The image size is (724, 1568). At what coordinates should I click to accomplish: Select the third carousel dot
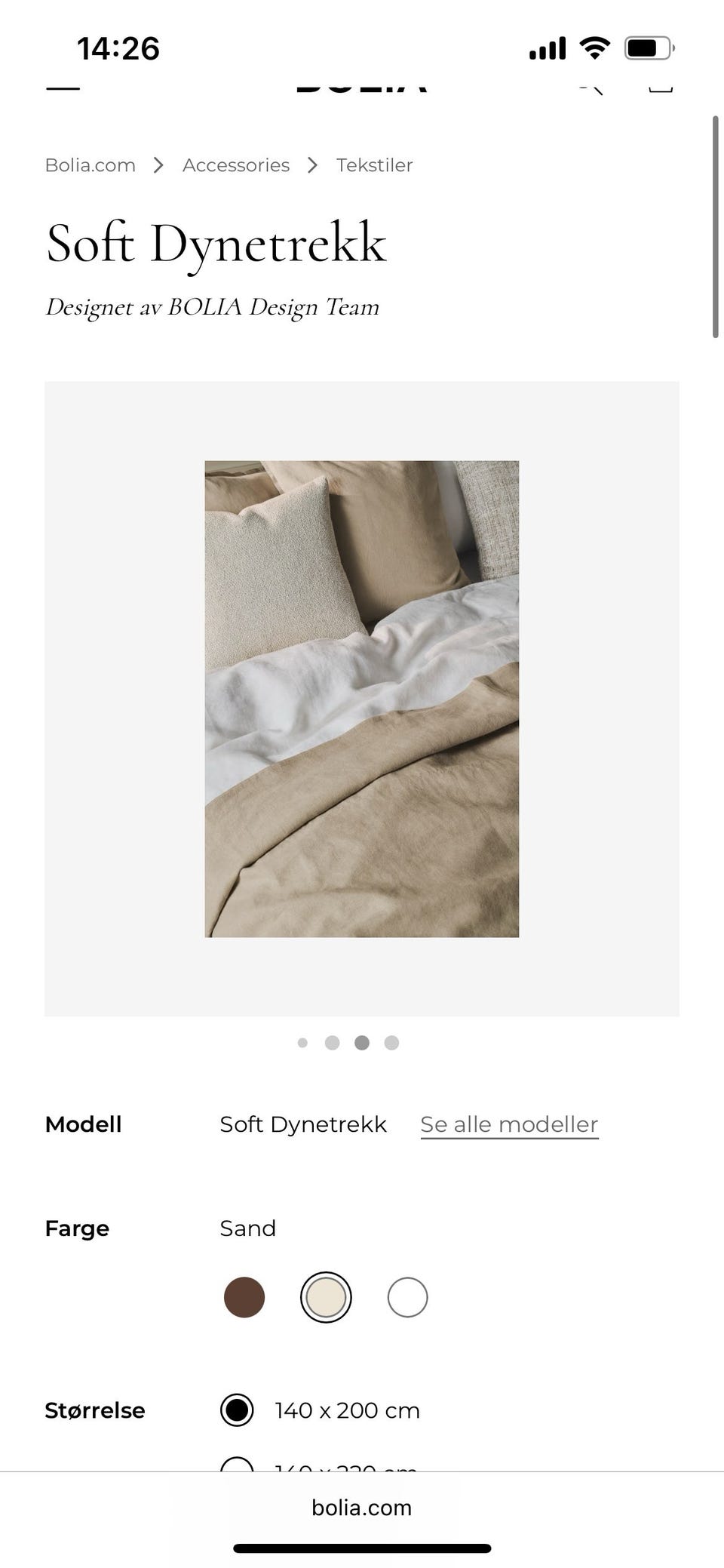pyautogui.click(x=362, y=1043)
